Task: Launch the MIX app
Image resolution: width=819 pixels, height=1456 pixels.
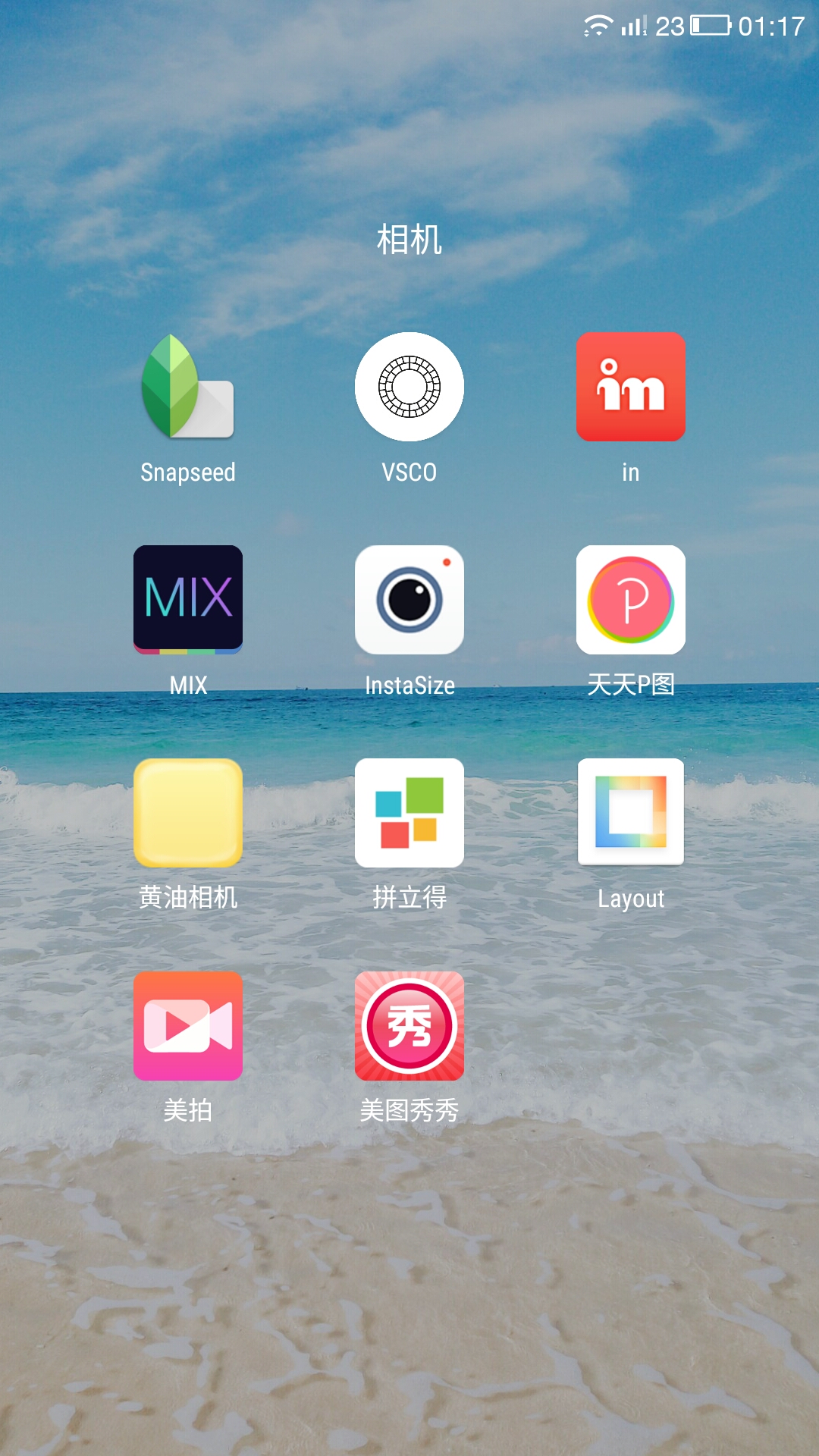Action: point(188,599)
